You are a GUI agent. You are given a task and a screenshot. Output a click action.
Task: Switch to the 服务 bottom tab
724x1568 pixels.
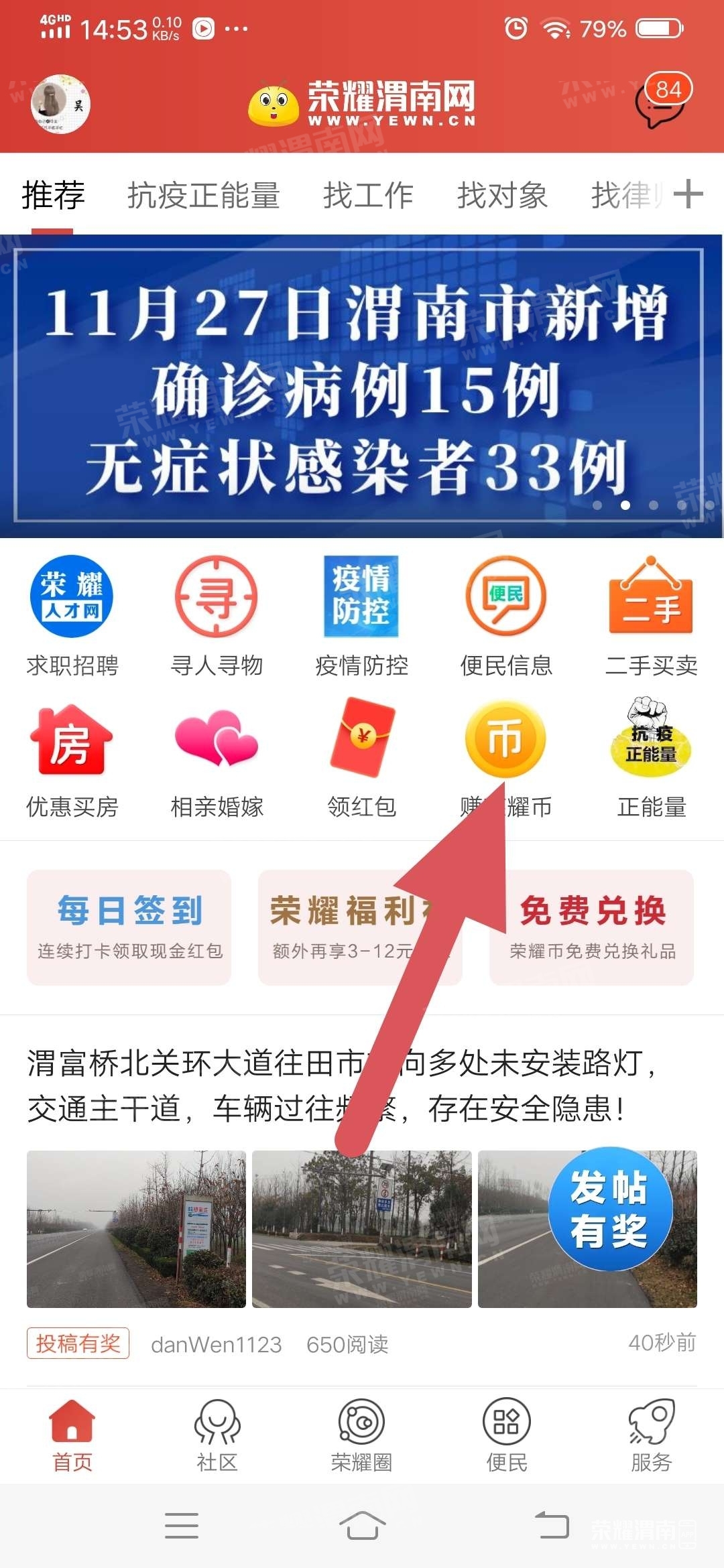651,1435
